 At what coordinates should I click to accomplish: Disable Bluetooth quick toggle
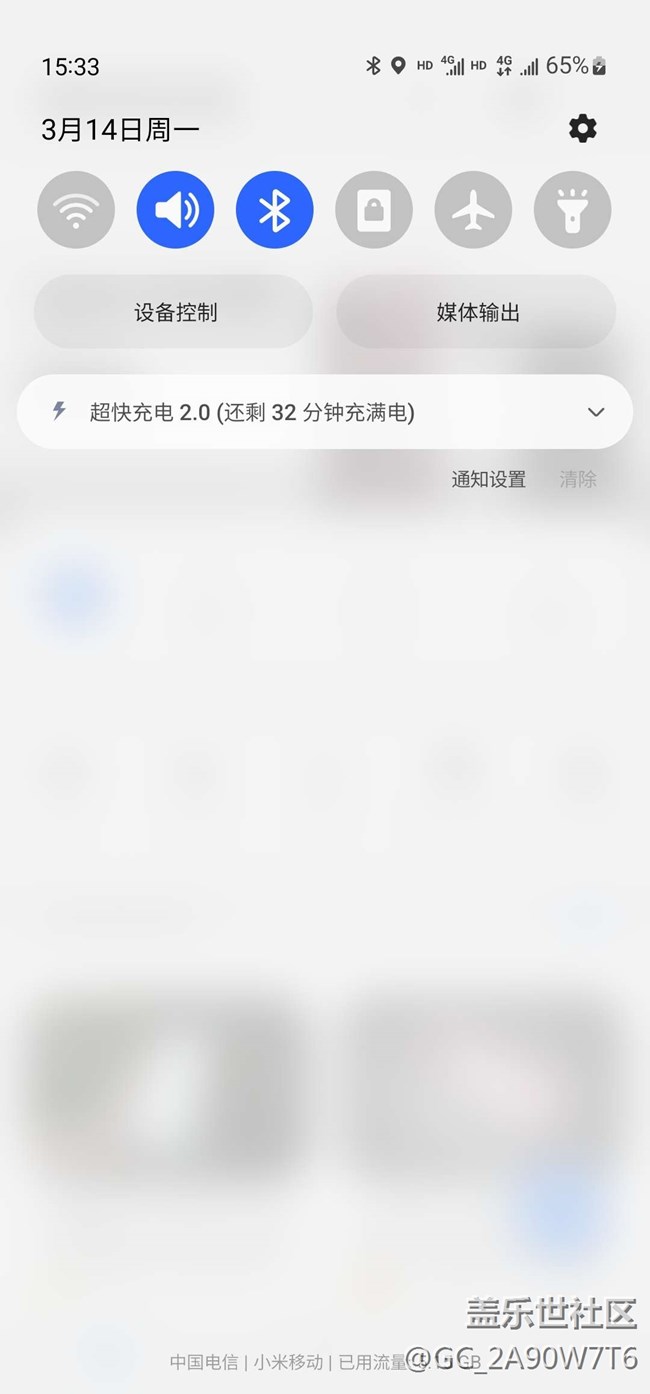pos(274,210)
